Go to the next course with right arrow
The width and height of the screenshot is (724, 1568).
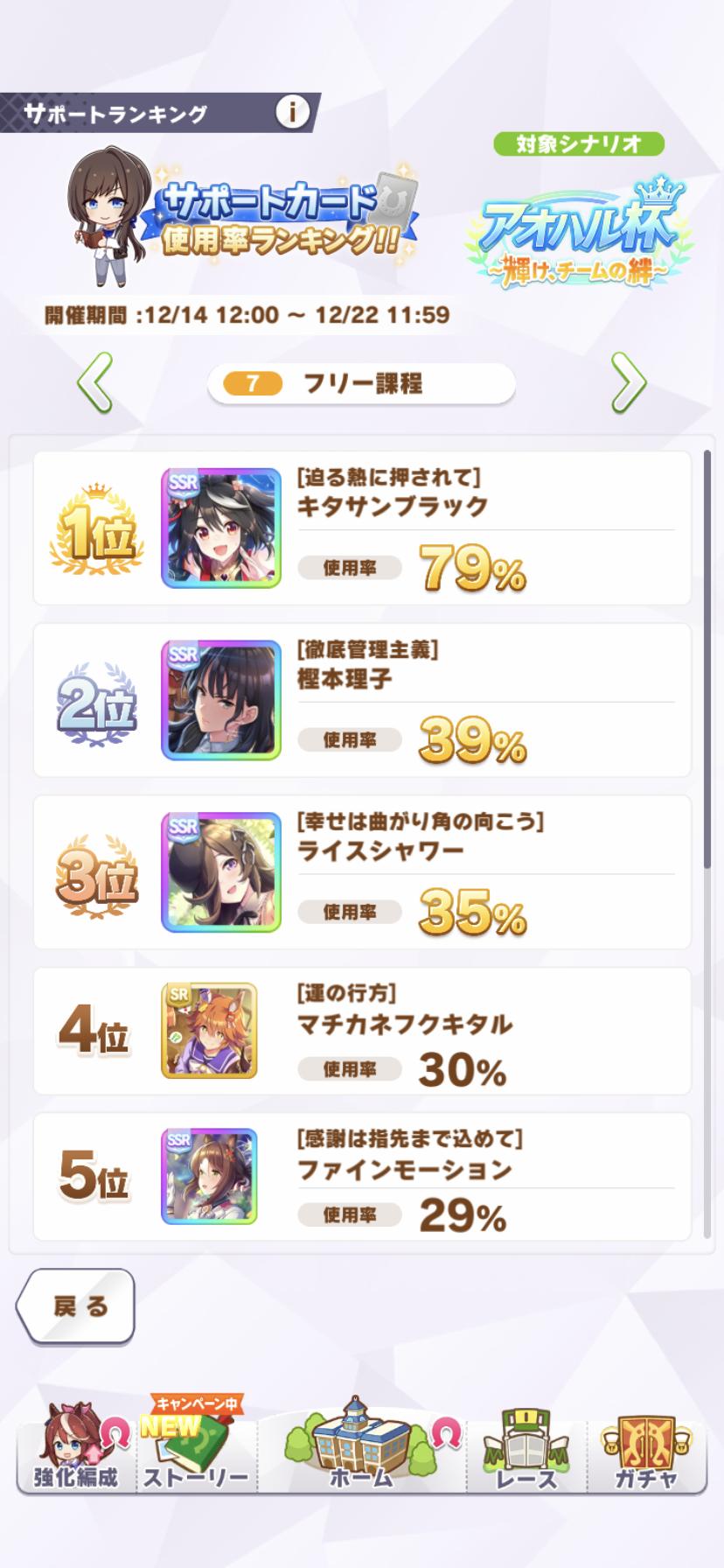[x=628, y=382]
